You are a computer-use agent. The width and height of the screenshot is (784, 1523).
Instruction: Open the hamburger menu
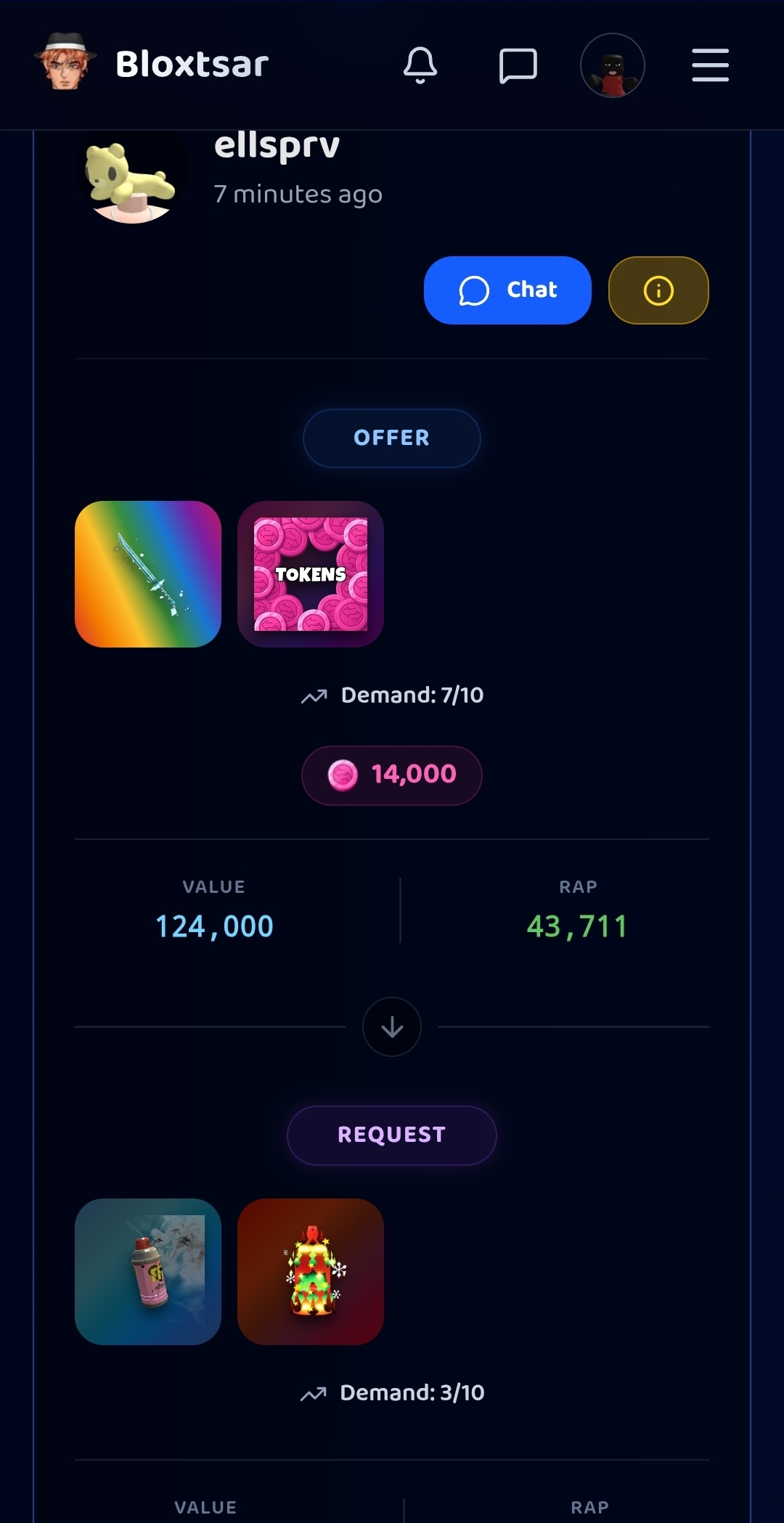click(710, 65)
